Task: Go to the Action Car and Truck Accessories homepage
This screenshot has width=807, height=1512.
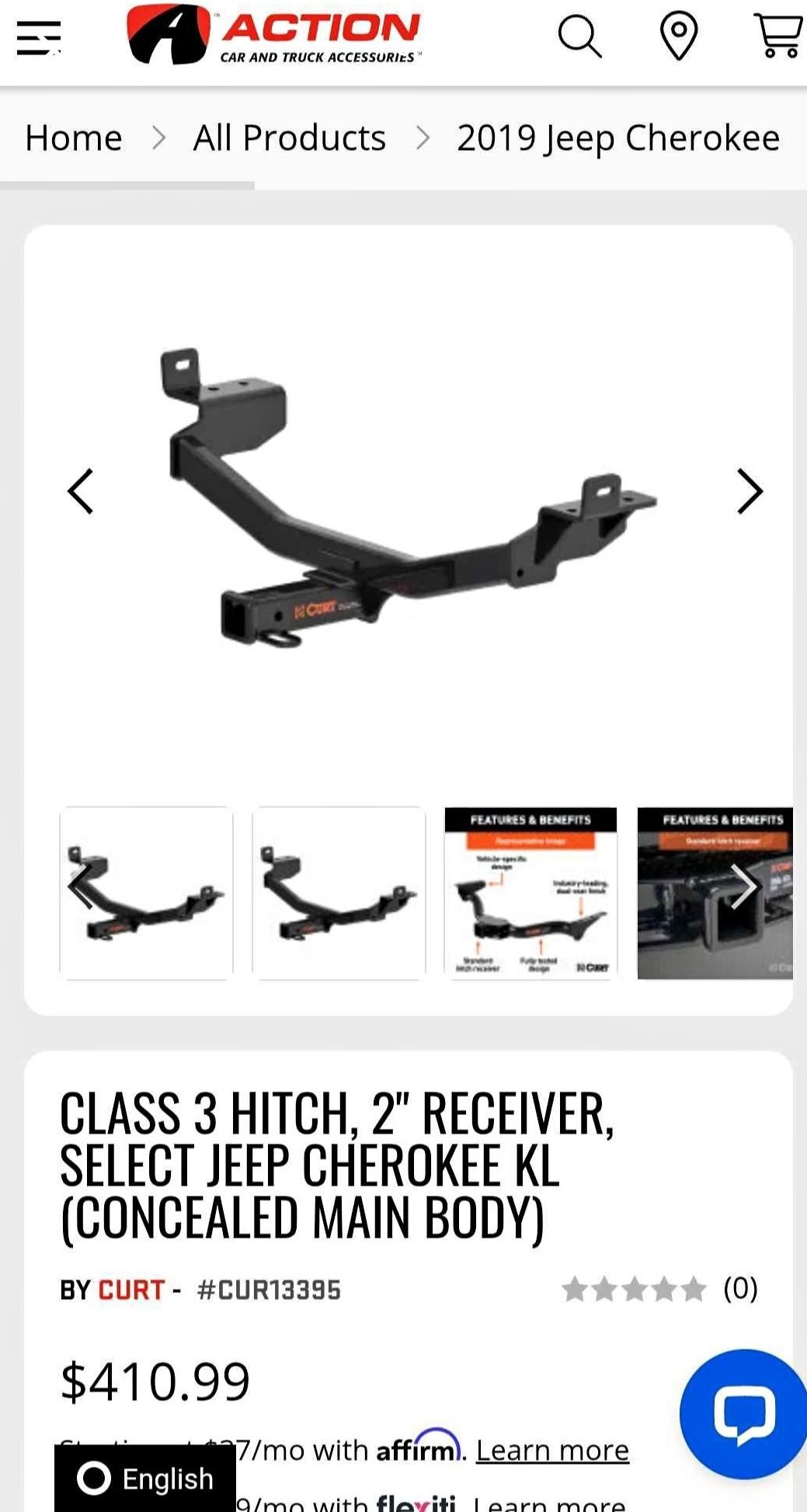Action: 274,35
